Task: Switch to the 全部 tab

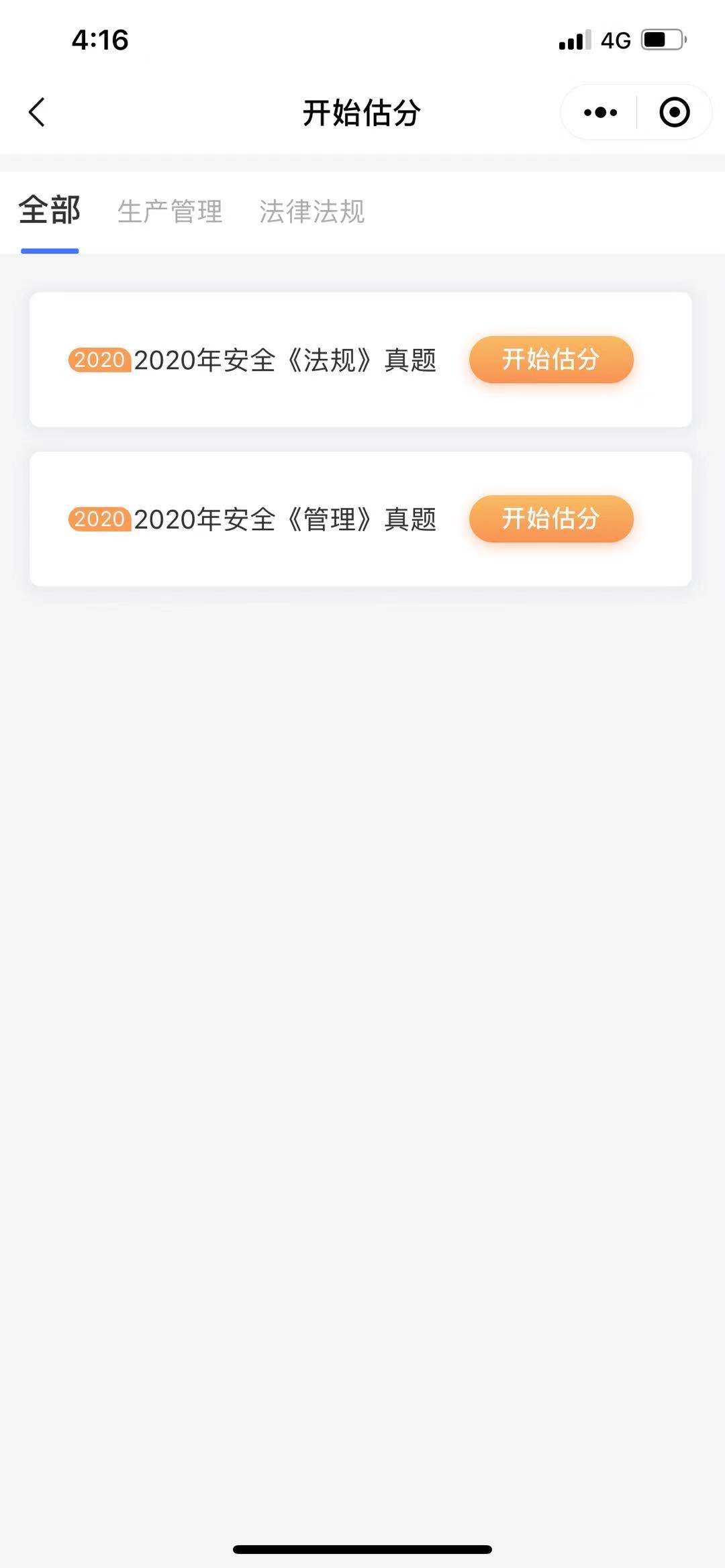Action: click(x=50, y=211)
